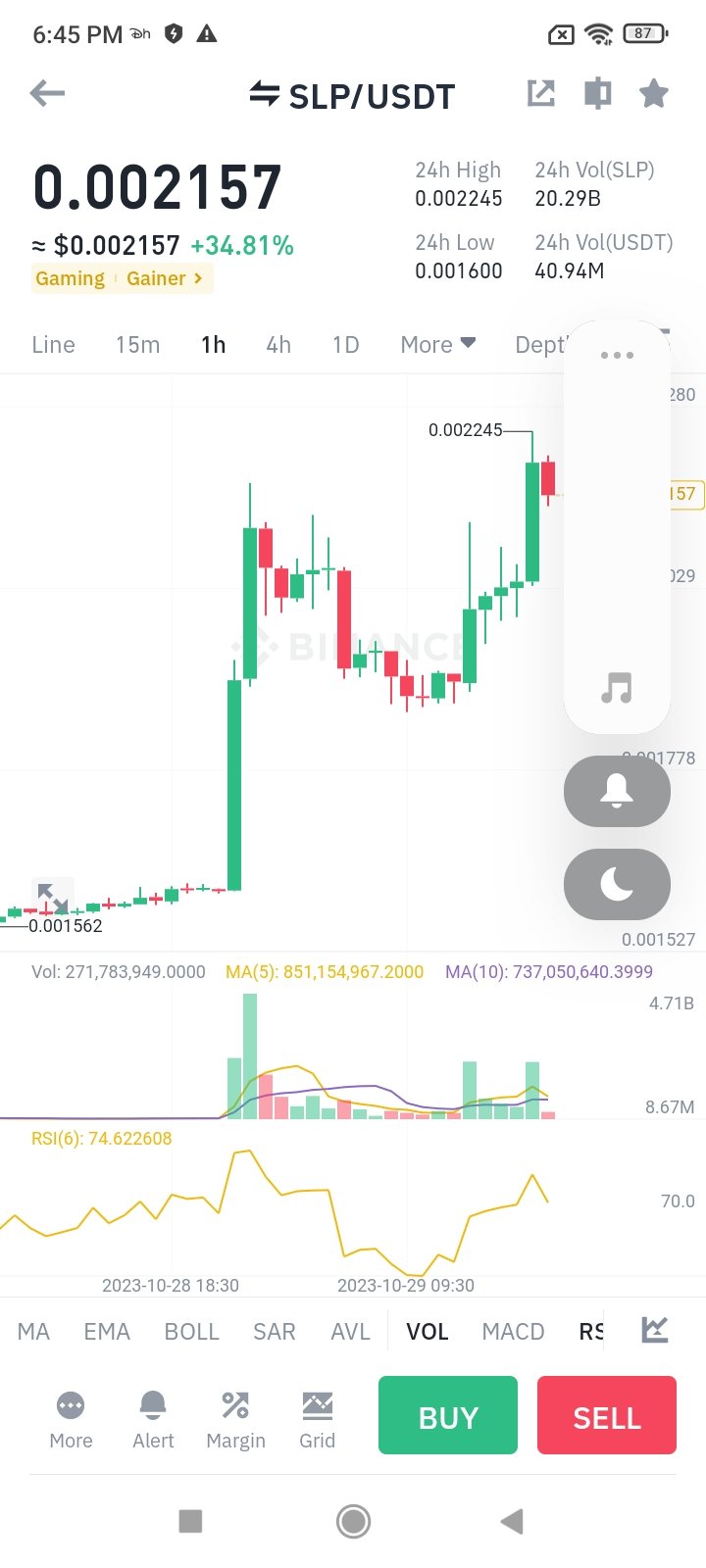This screenshot has height=1568, width=706.
Task: Tap the green BUY button
Action: point(448,1415)
